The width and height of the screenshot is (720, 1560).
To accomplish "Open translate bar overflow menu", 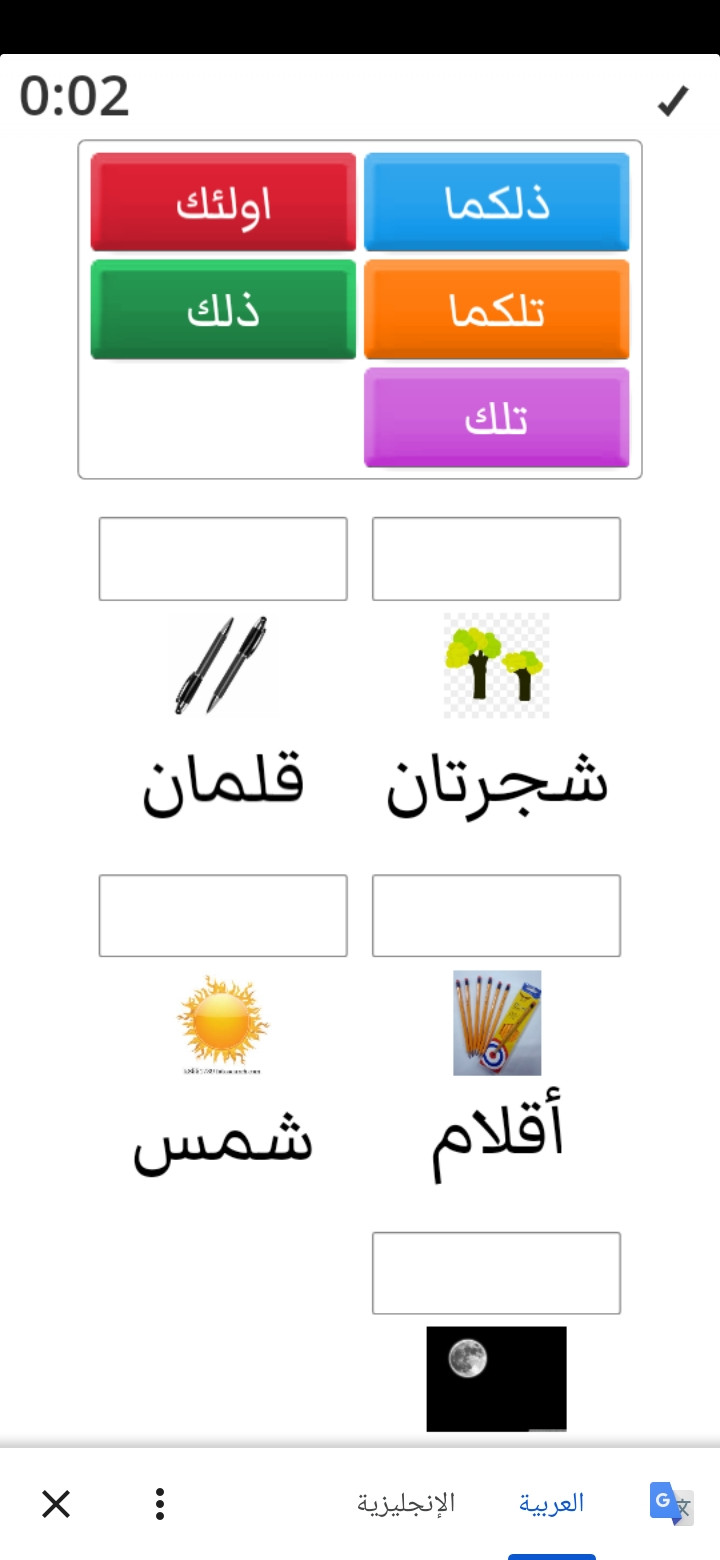I will pyautogui.click(x=160, y=1503).
